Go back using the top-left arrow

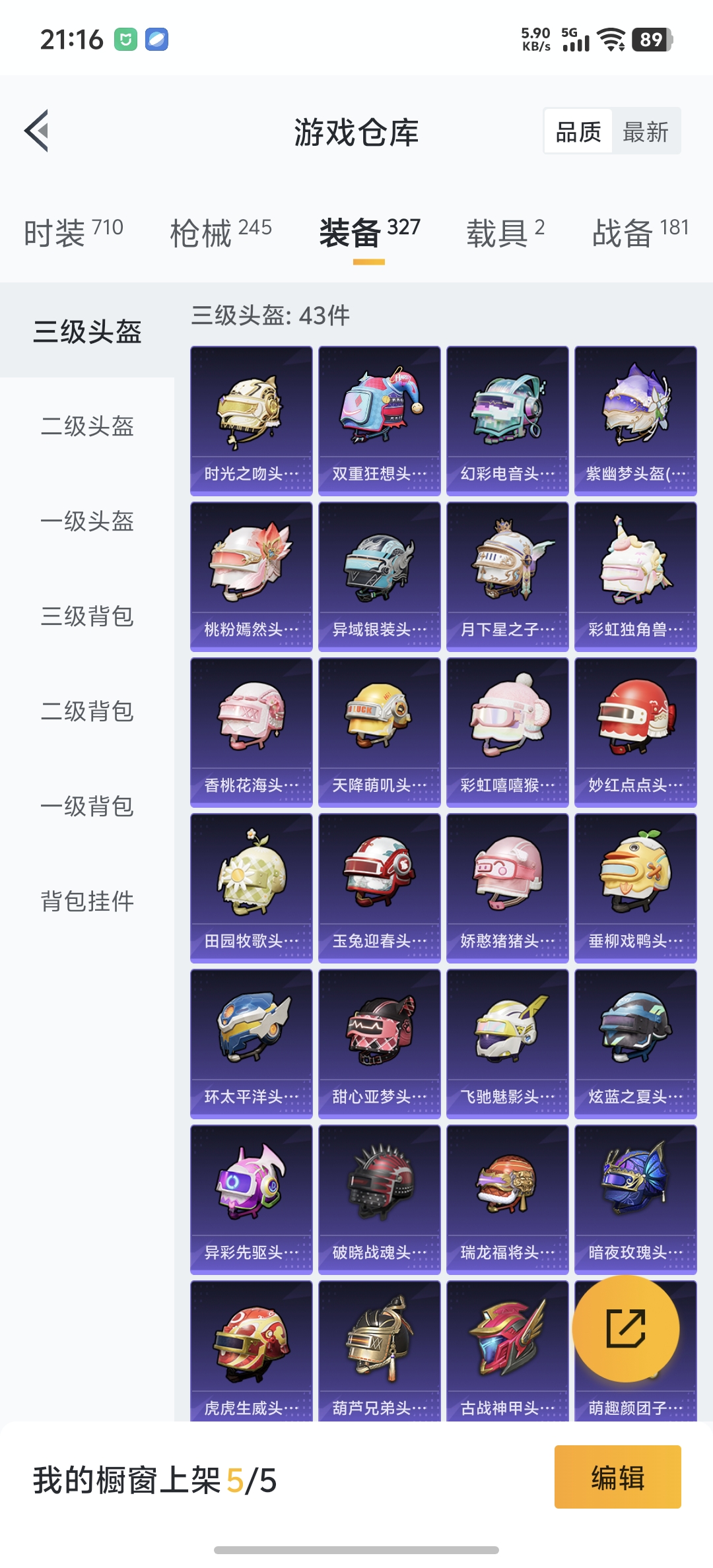(x=37, y=131)
